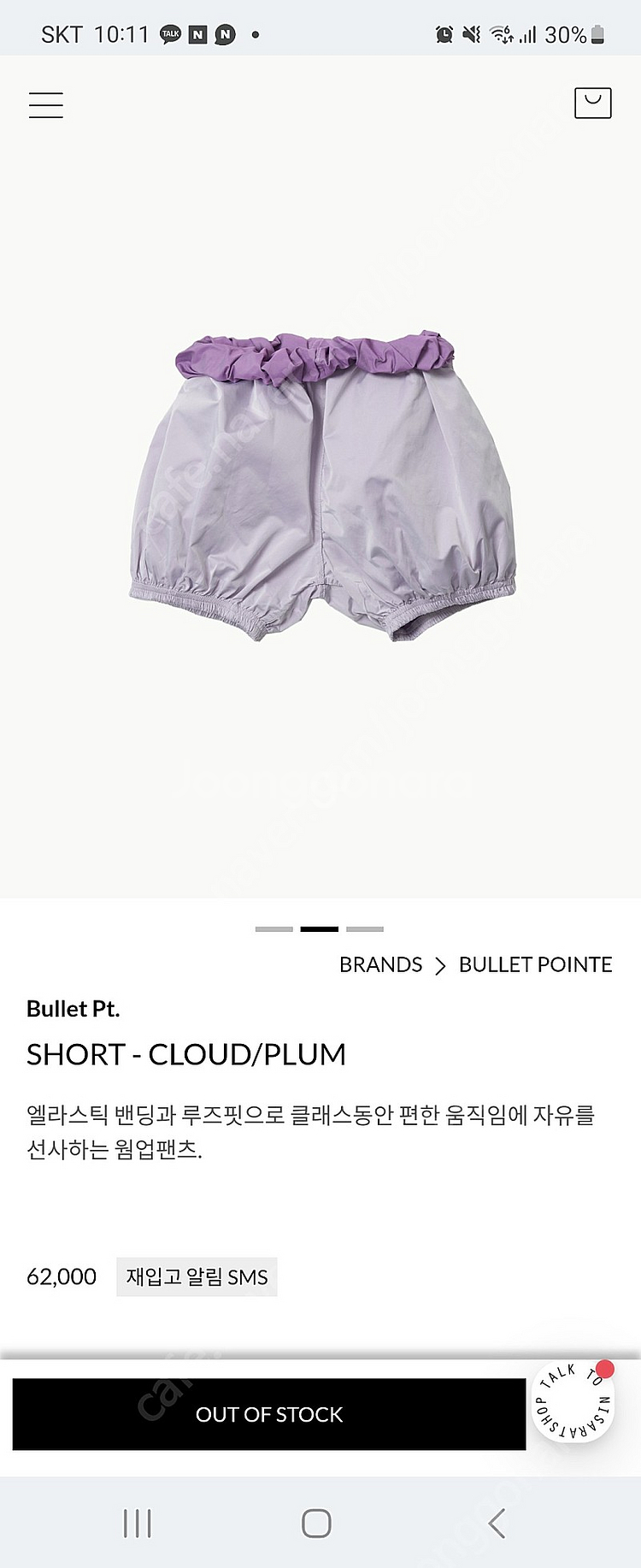Viewport: 641px width, 1568px height.
Task: Jump to the third product image indicator
Action: 365,928
